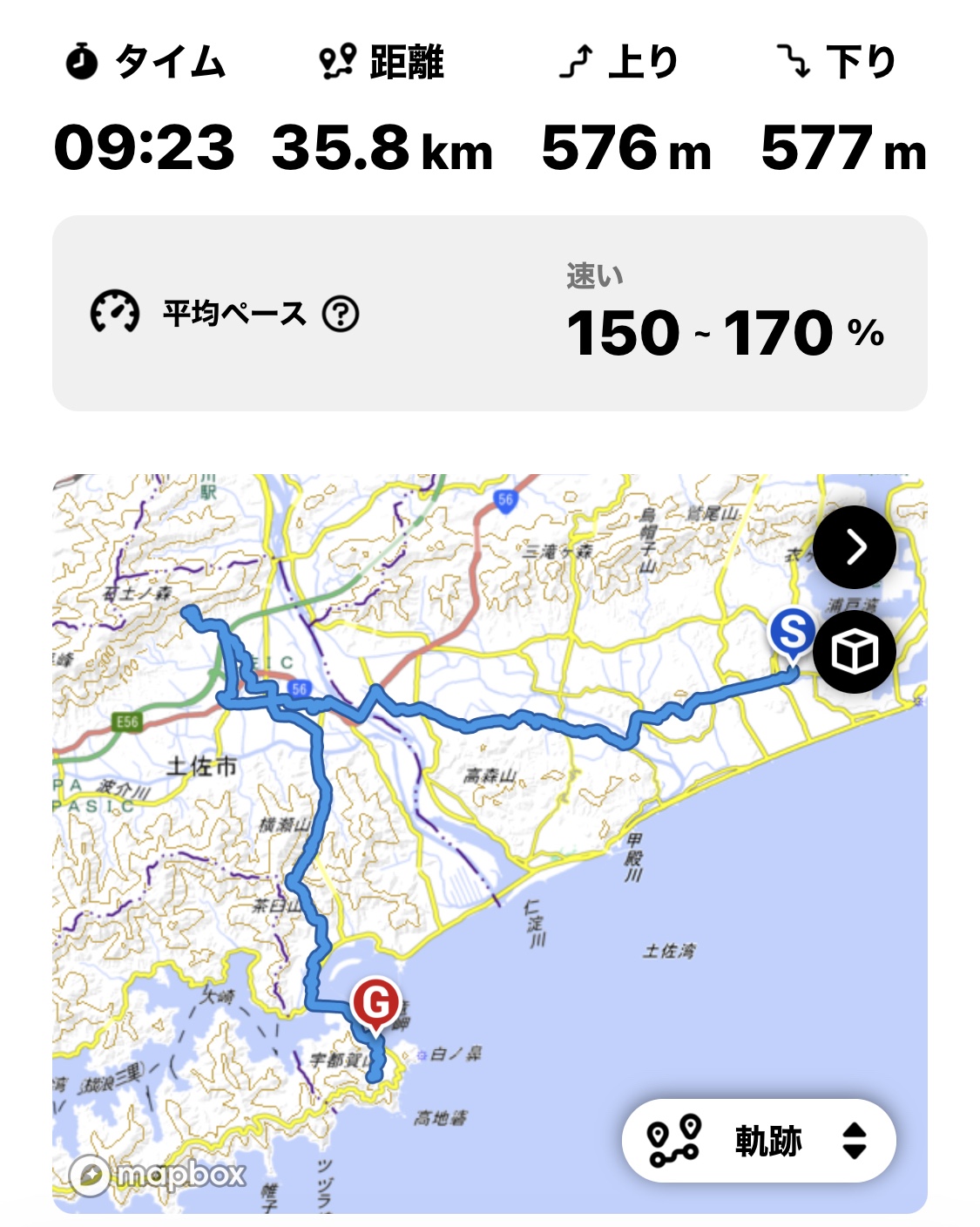Open the average pace help icon
Viewport: 980px width, 1227px height.
point(341,314)
